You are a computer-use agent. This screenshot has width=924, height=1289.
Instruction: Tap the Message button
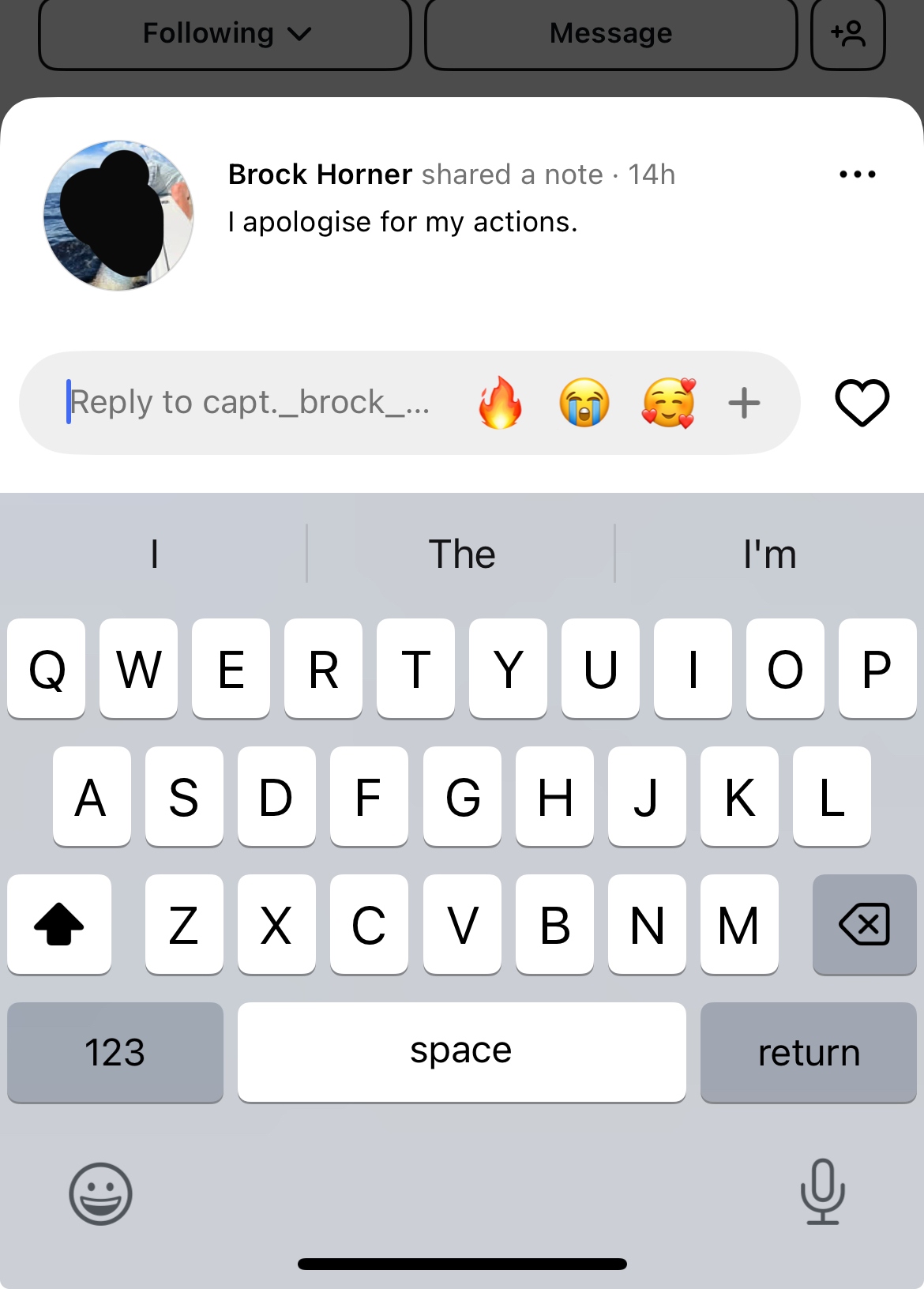coord(610,34)
